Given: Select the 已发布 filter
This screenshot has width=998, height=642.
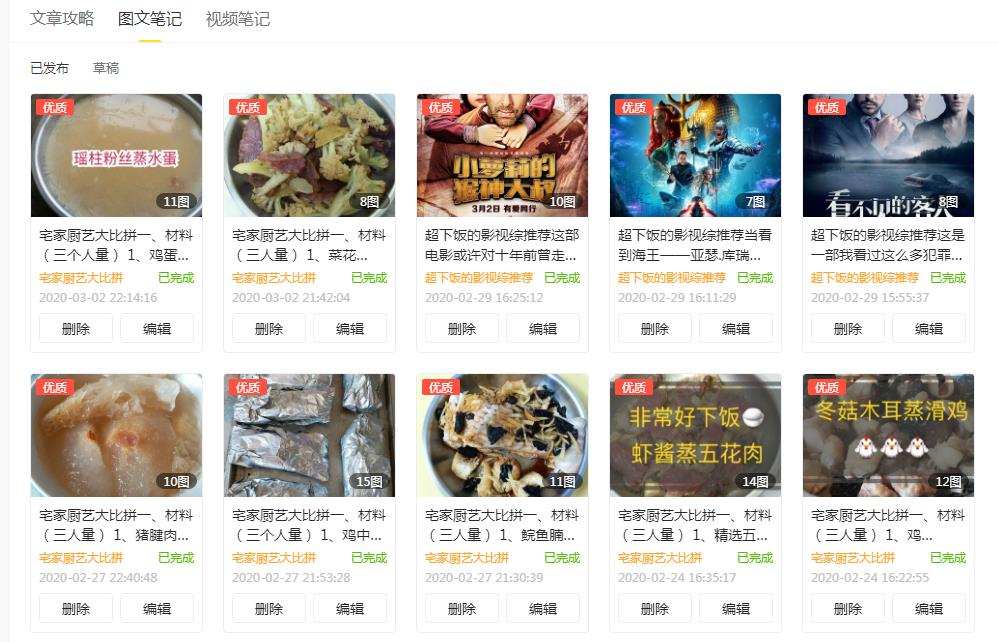Looking at the screenshot, I should 49,68.
